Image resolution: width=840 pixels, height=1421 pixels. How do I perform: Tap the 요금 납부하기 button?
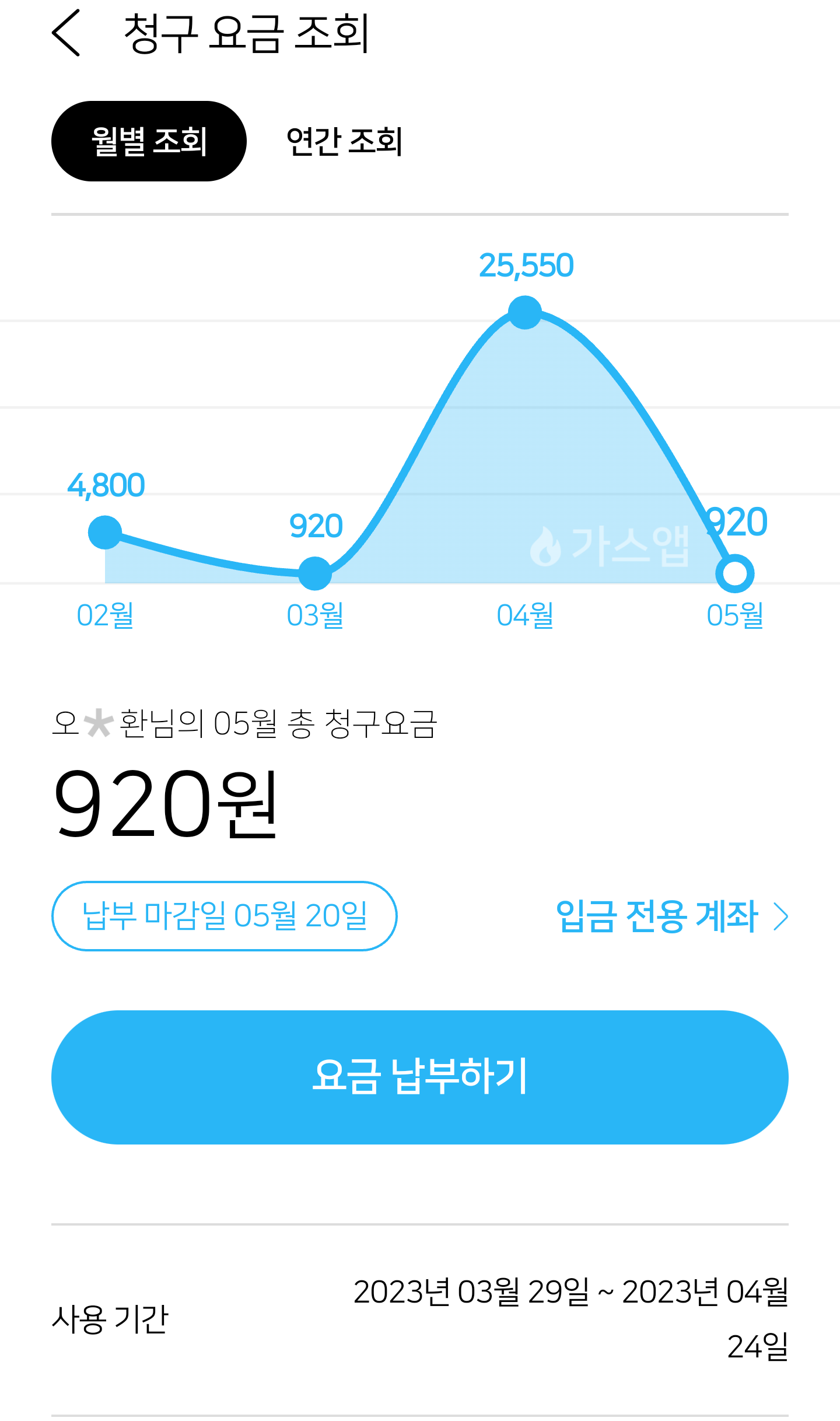coord(420,1077)
